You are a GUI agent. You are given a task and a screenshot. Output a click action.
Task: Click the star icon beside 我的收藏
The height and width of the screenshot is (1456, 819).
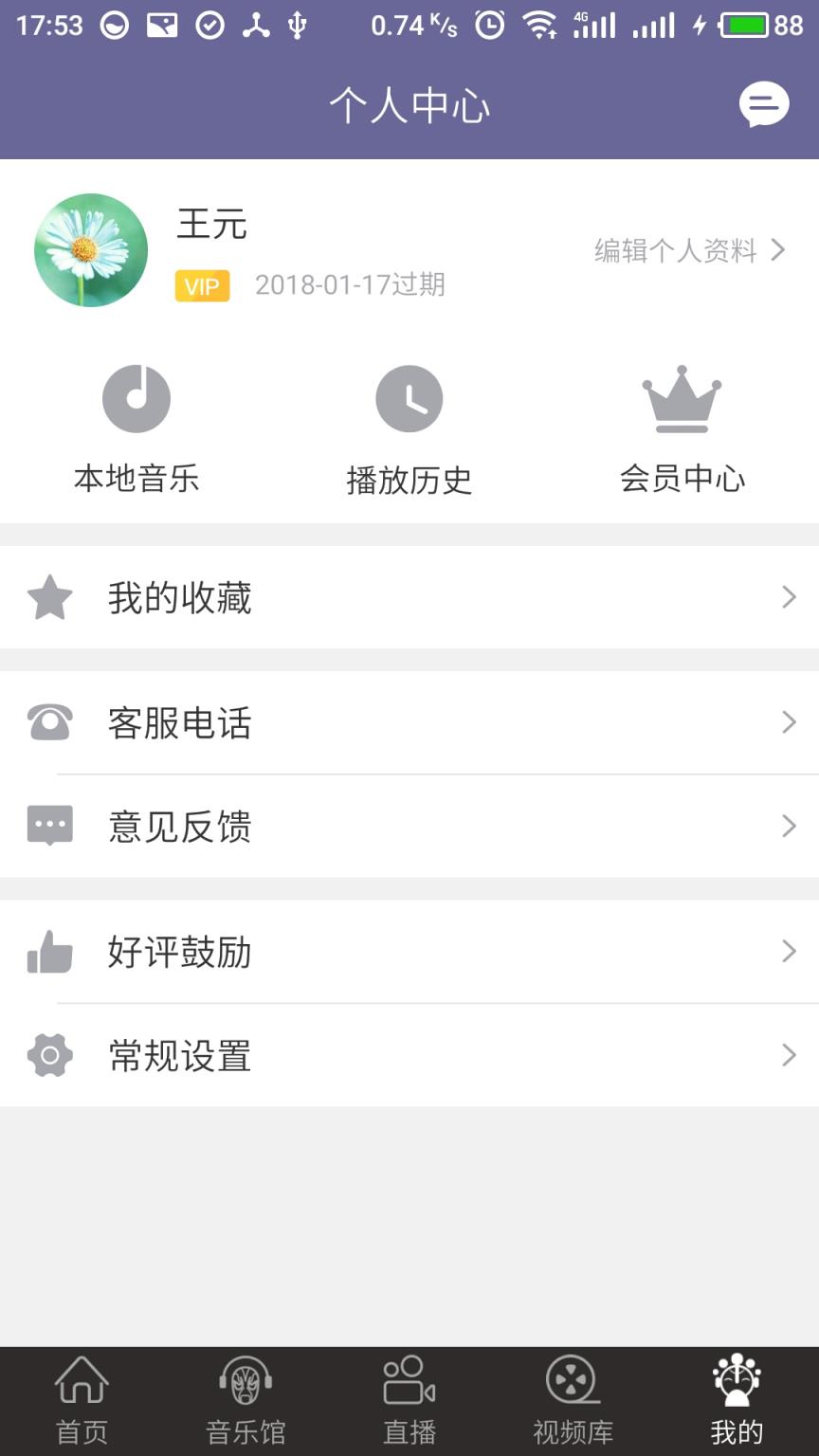[x=49, y=597]
